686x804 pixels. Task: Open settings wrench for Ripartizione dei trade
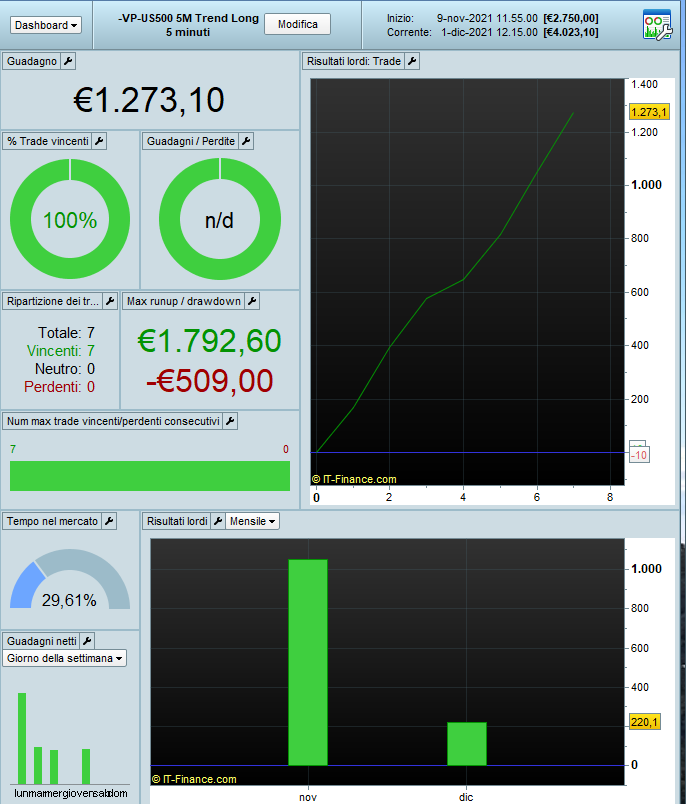click(x=109, y=301)
